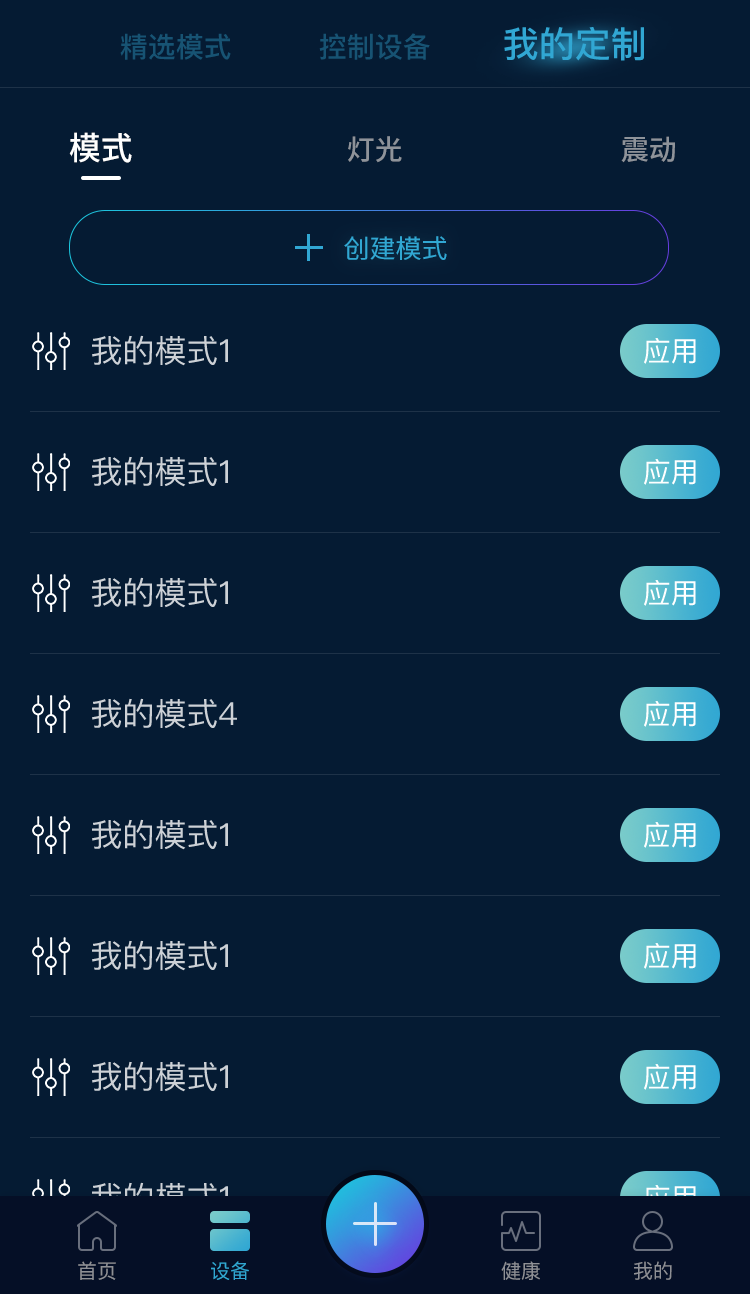Viewport: 750px width, 1294px height.
Task: Select the sliders icon beside 我的模式1
Action: tap(51, 351)
